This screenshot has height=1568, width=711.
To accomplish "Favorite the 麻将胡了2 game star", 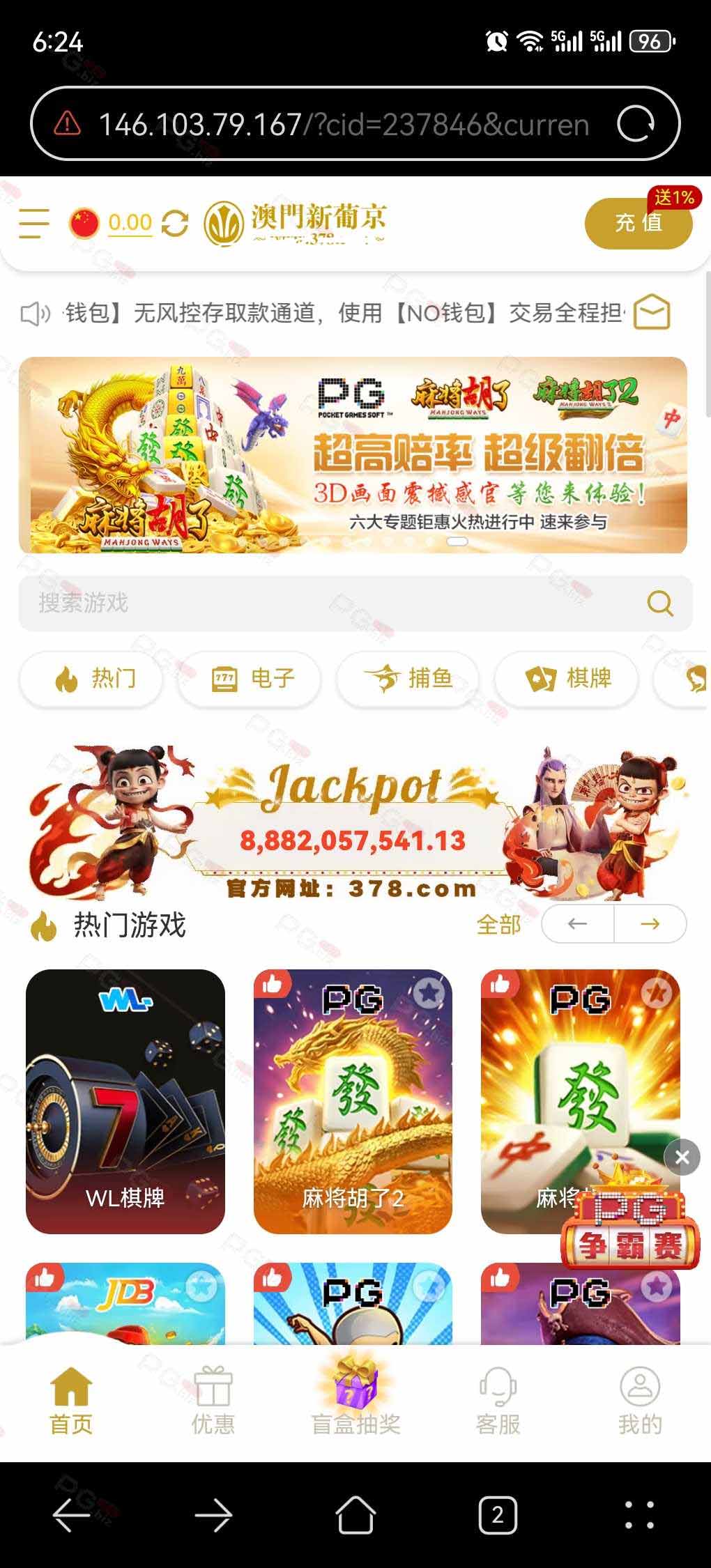I will click(x=429, y=992).
